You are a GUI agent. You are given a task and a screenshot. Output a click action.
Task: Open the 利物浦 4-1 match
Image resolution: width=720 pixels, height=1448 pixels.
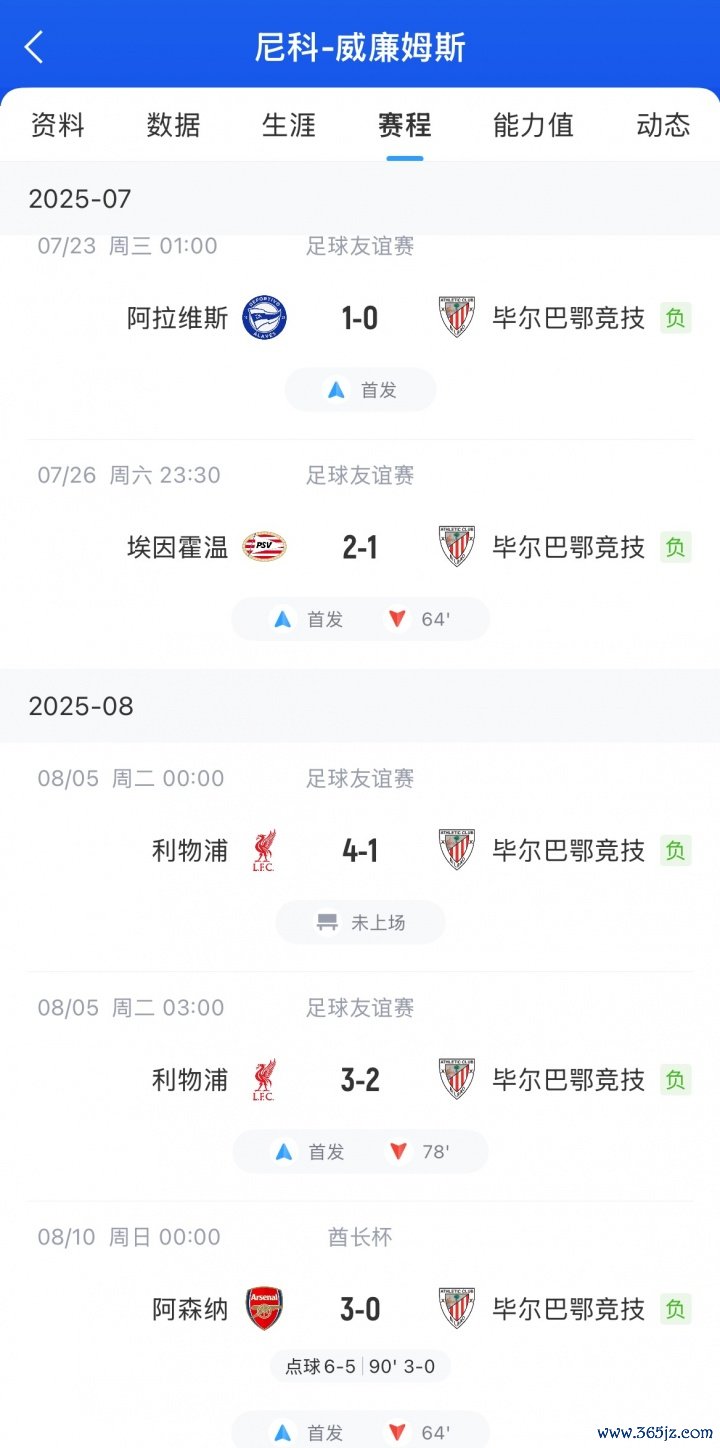click(360, 851)
